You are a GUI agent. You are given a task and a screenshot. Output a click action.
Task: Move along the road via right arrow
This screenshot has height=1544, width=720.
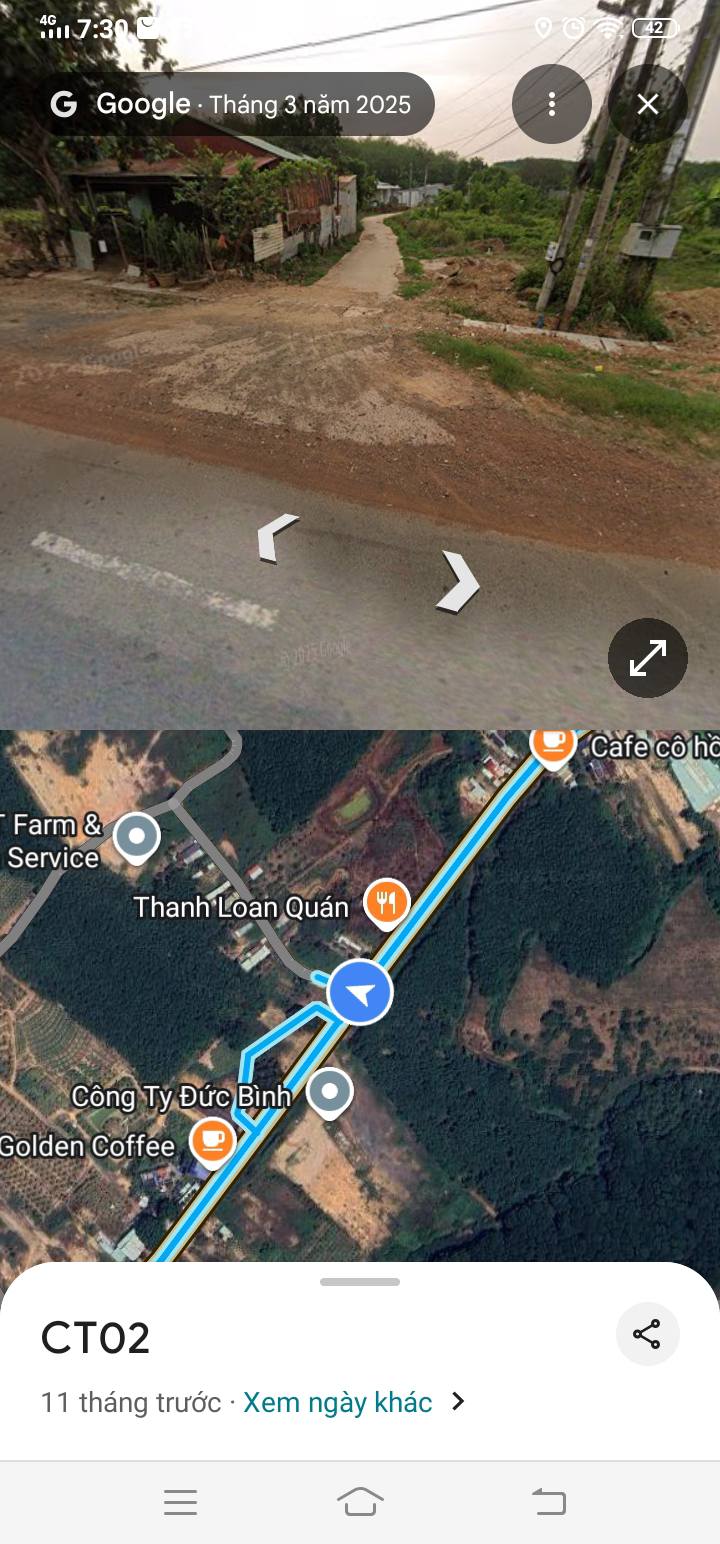click(459, 582)
